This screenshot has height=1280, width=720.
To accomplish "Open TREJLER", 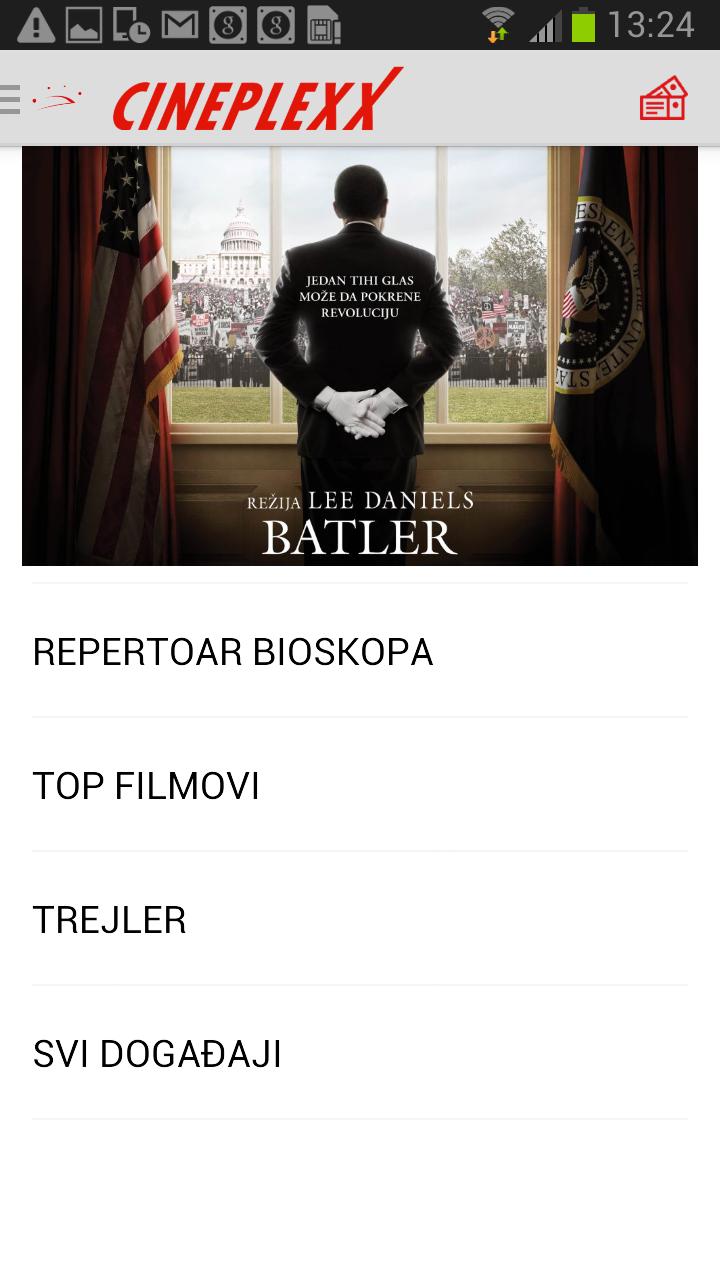I will [109, 920].
